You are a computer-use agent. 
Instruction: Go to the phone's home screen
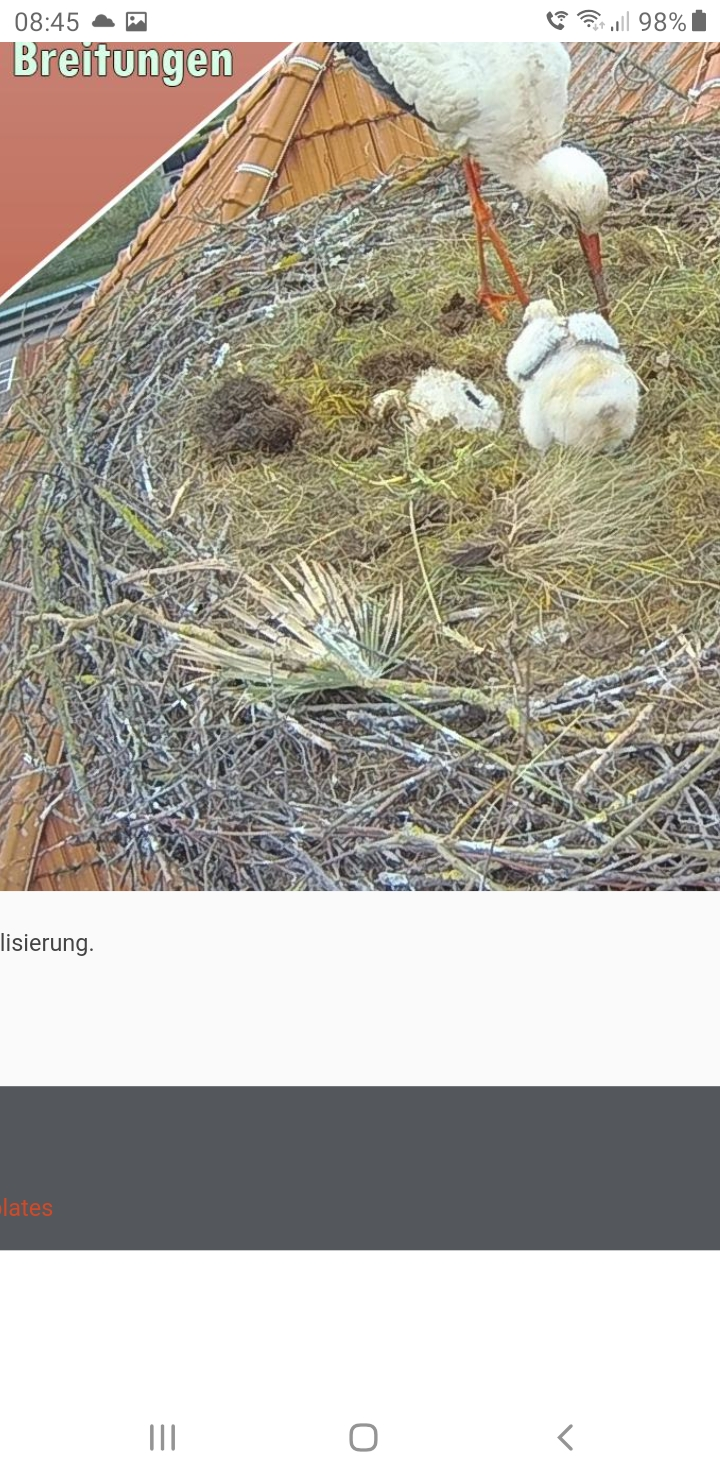point(363,1438)
